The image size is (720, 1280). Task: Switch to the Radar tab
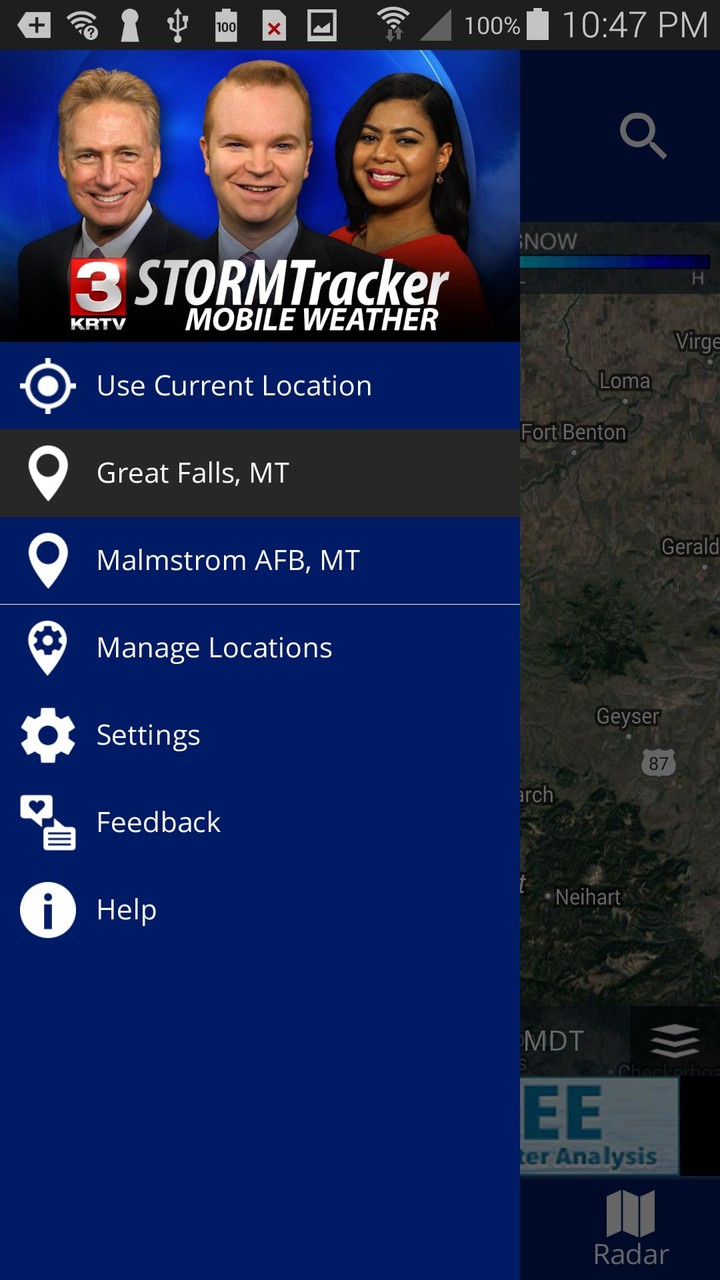tap(630, 1225)
